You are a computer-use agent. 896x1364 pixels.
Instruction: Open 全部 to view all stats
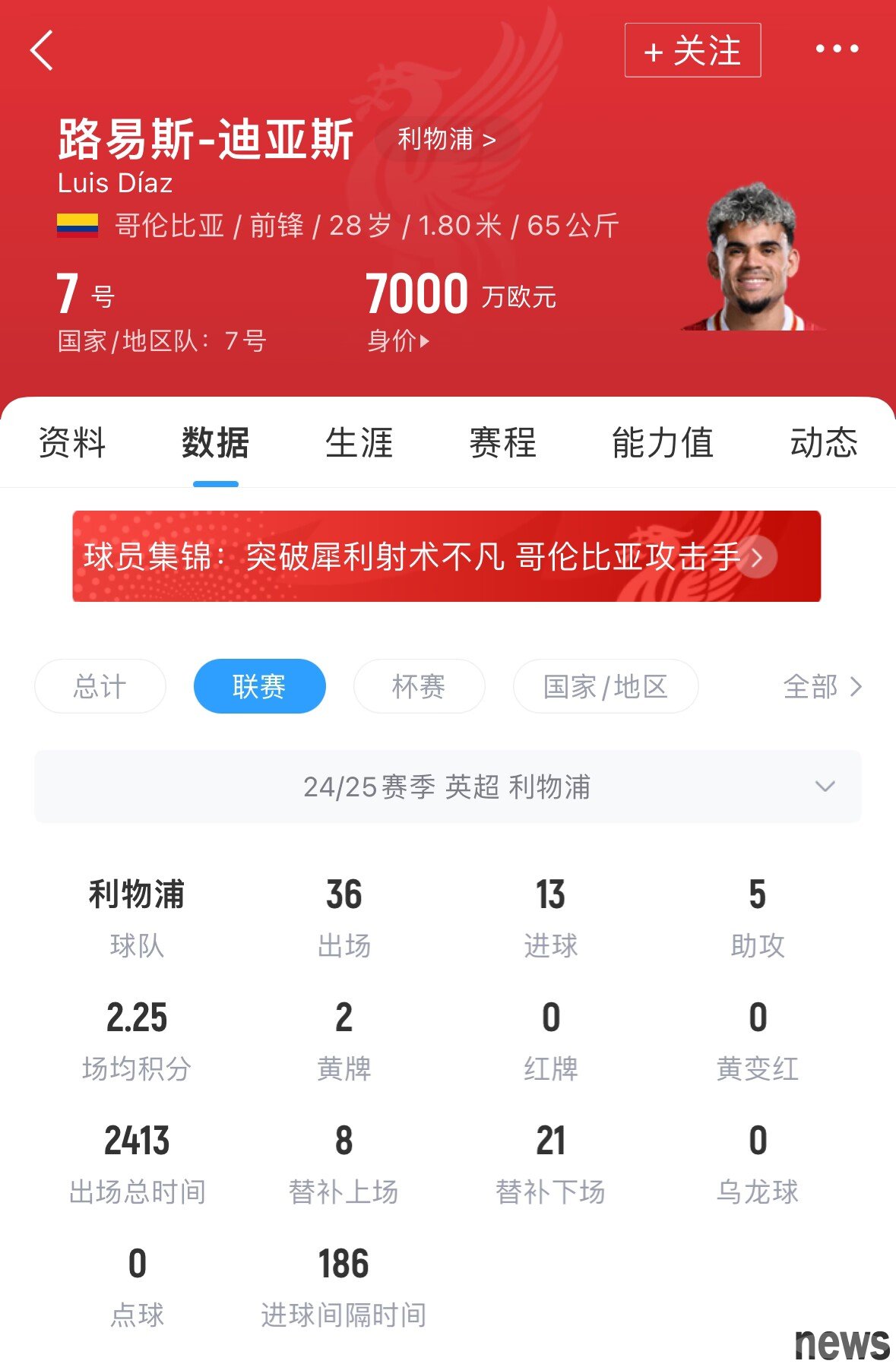coord(822,686)
